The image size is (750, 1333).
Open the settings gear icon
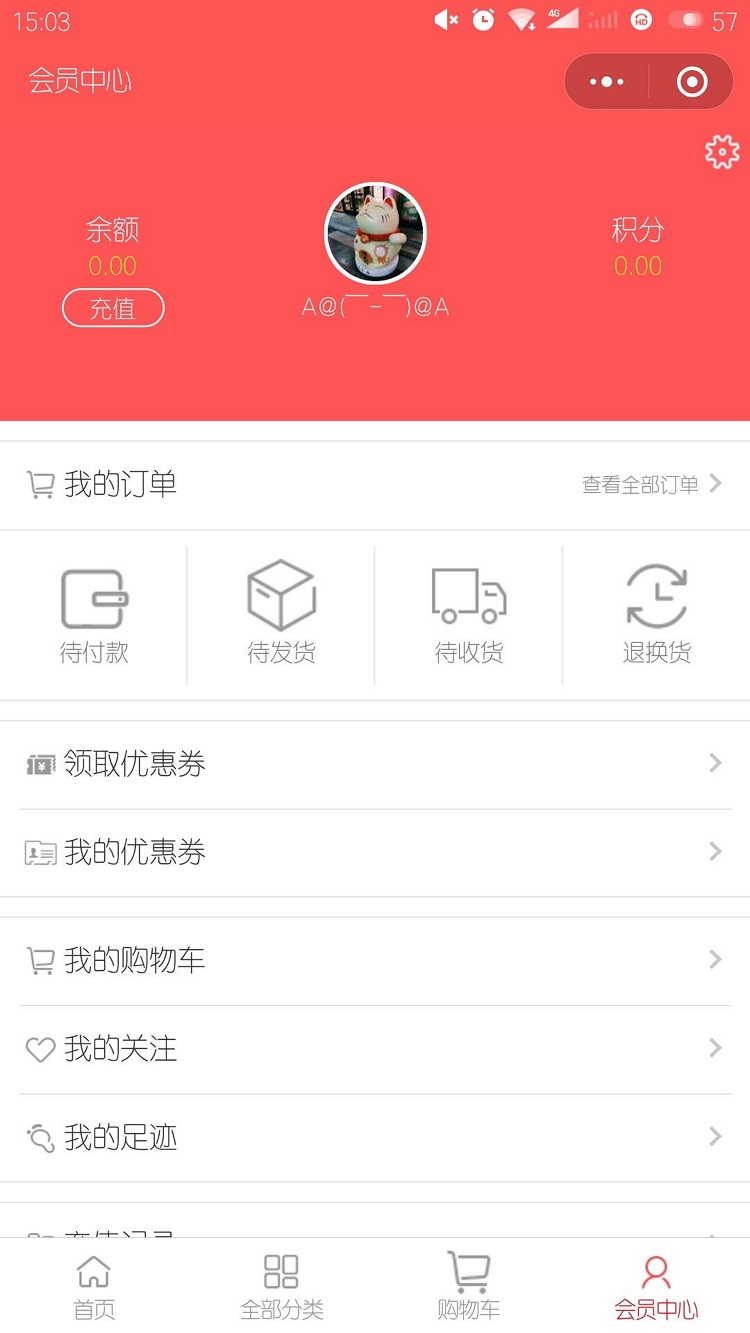pyautogui.click(x=722, y=152)
